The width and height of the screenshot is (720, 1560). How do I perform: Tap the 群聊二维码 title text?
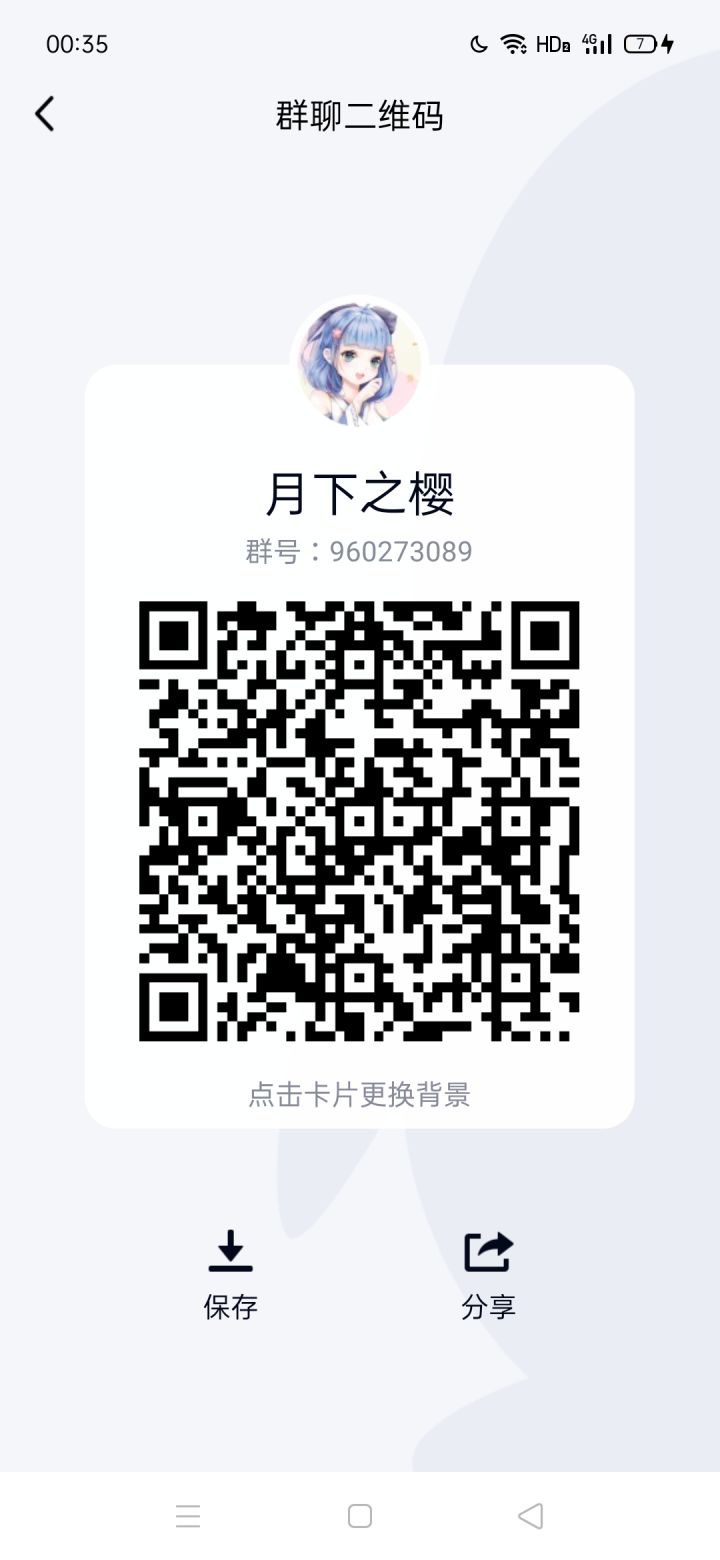tap(360, 117)
